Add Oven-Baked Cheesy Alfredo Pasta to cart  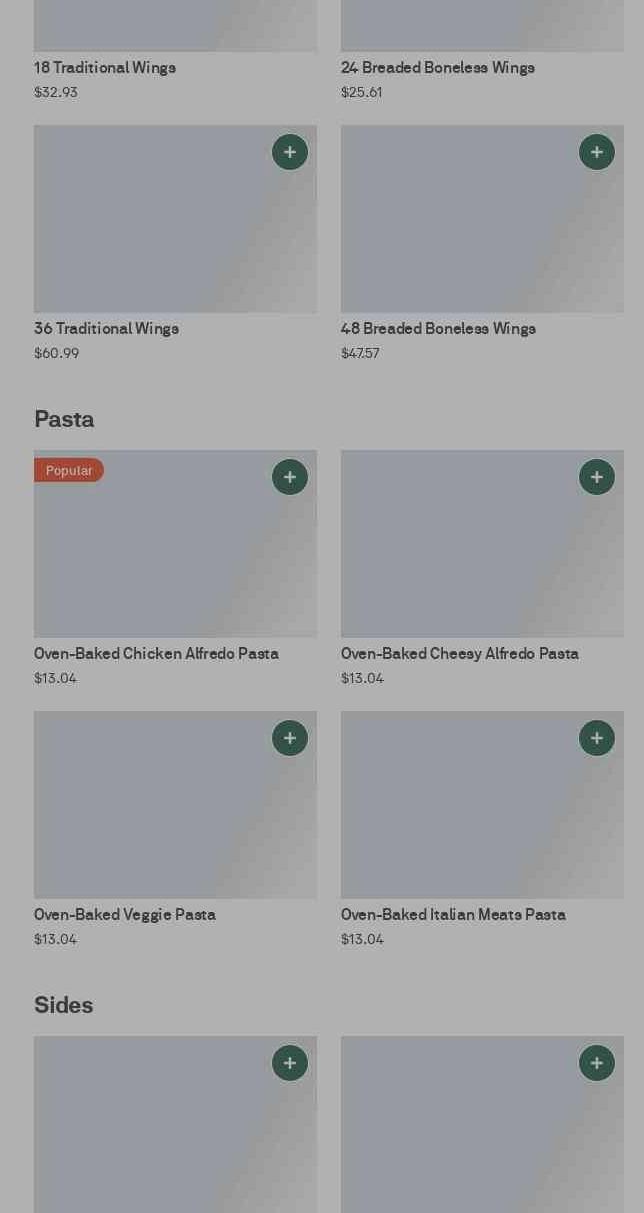click(x=597, y=477)
